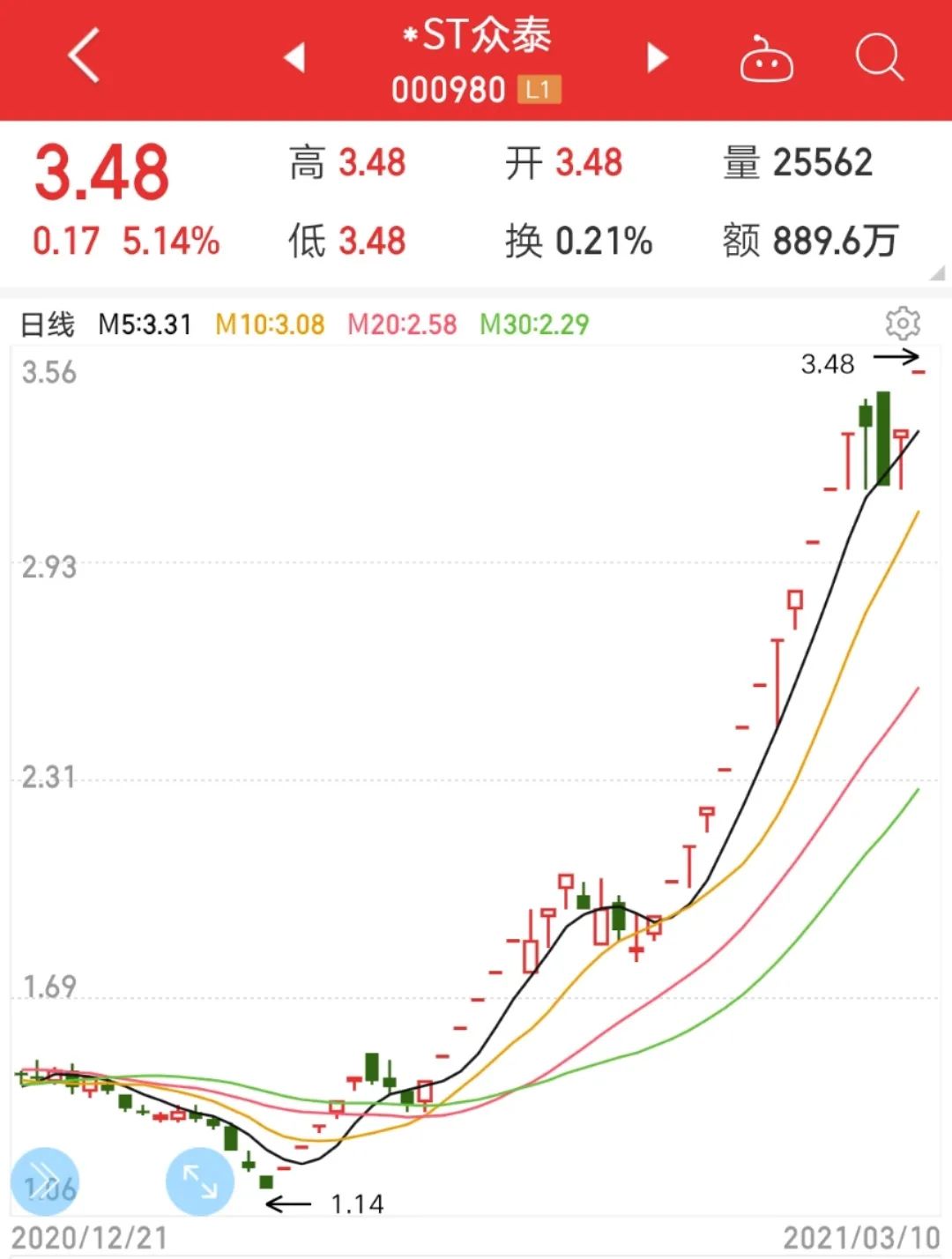Screen dimensions: 952x1259
Task: Expand the chart to full screen
Action: (x=200, y=1181)
